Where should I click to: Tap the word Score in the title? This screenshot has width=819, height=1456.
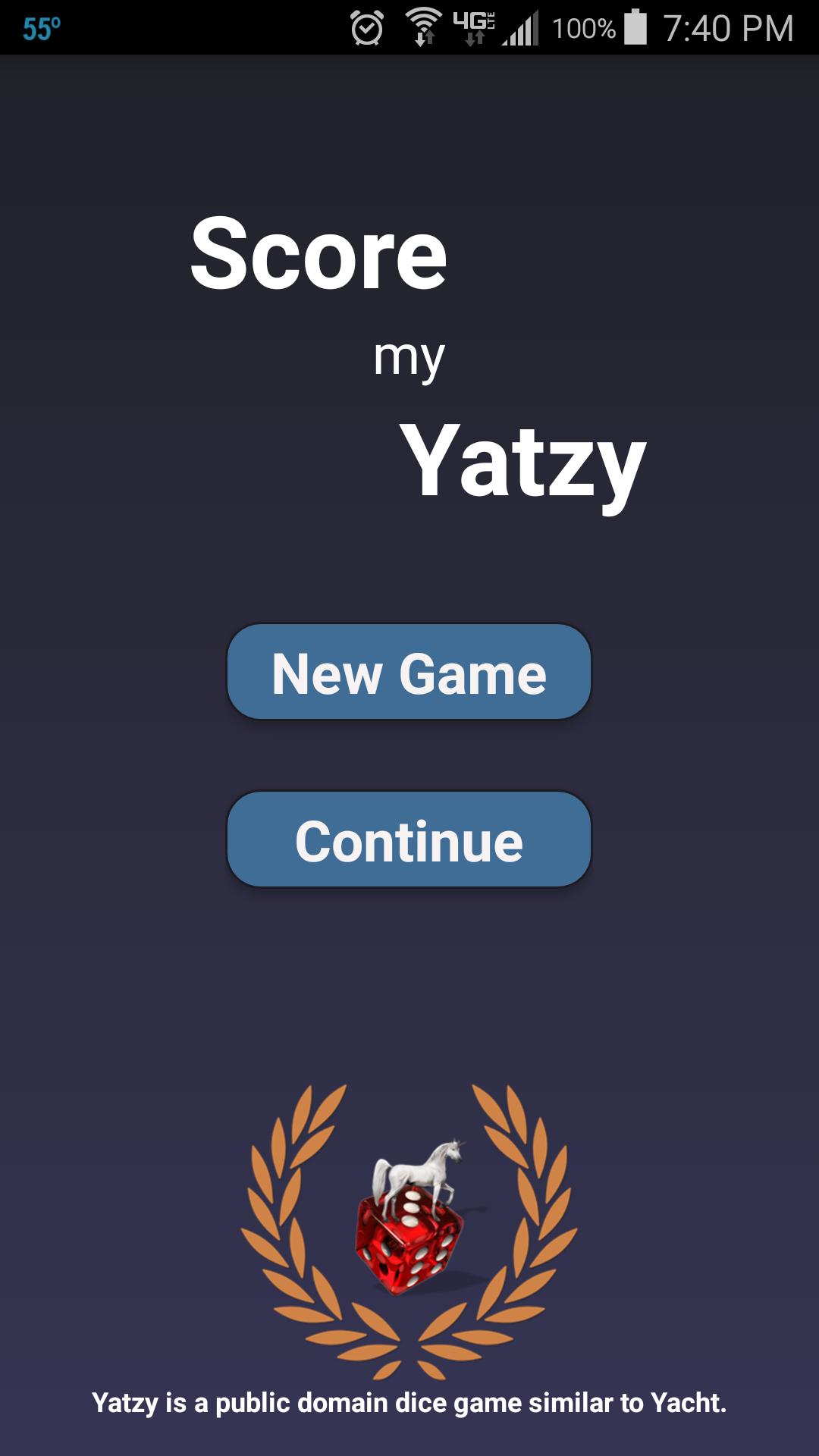click(320, 256)
